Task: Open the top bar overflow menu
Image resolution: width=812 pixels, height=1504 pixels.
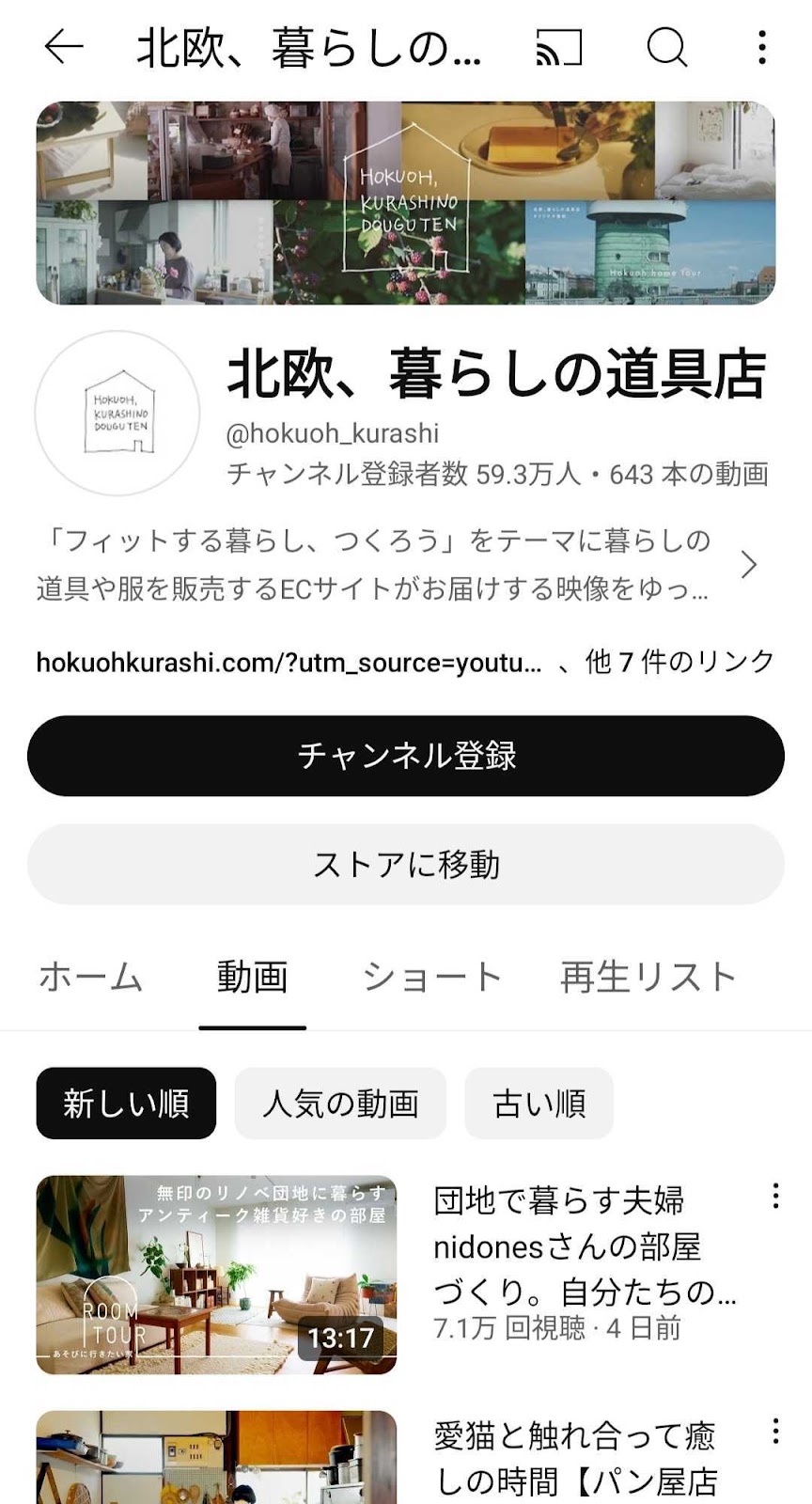Action: (762, 47)
